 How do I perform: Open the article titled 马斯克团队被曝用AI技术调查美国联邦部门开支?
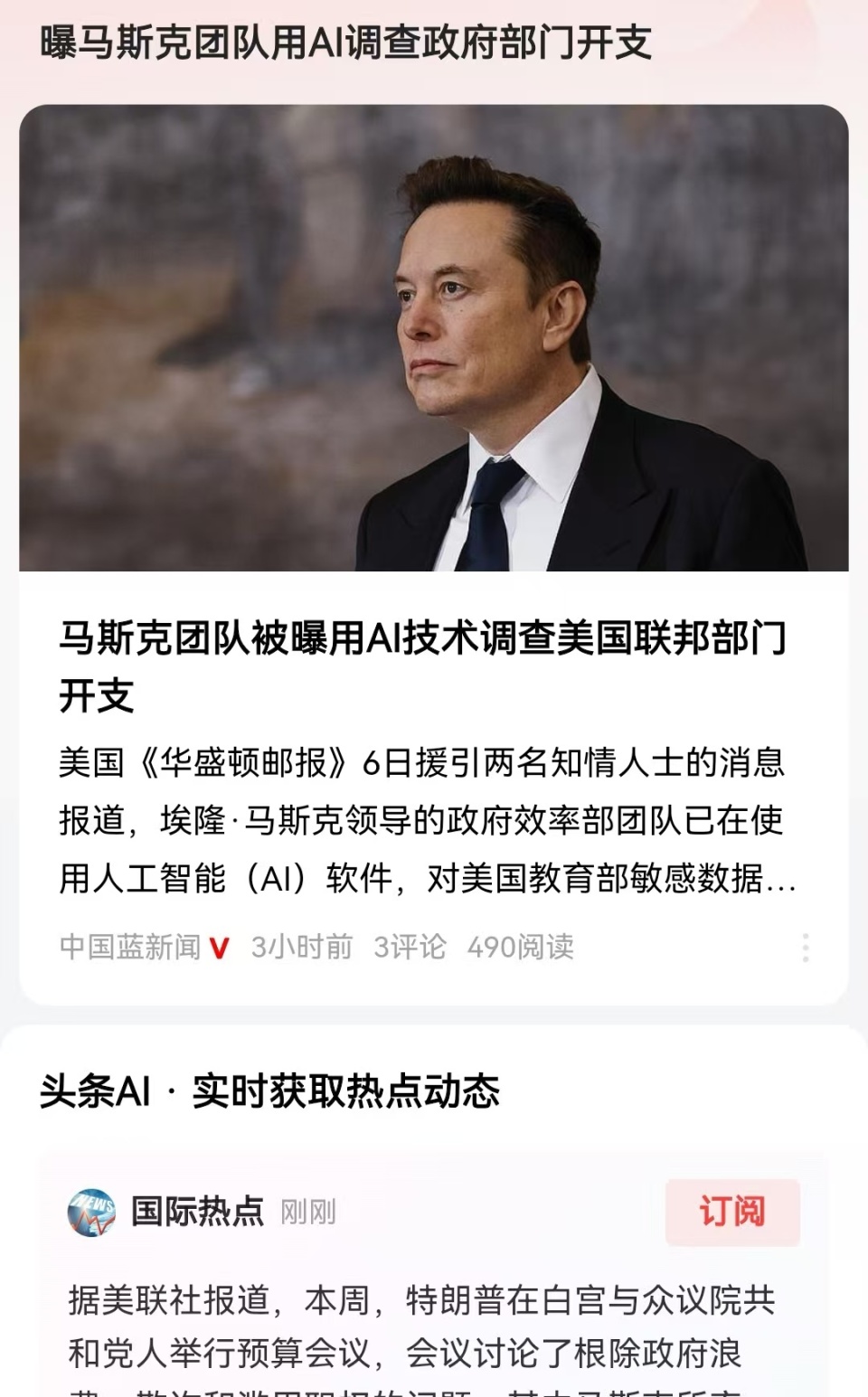425,660
